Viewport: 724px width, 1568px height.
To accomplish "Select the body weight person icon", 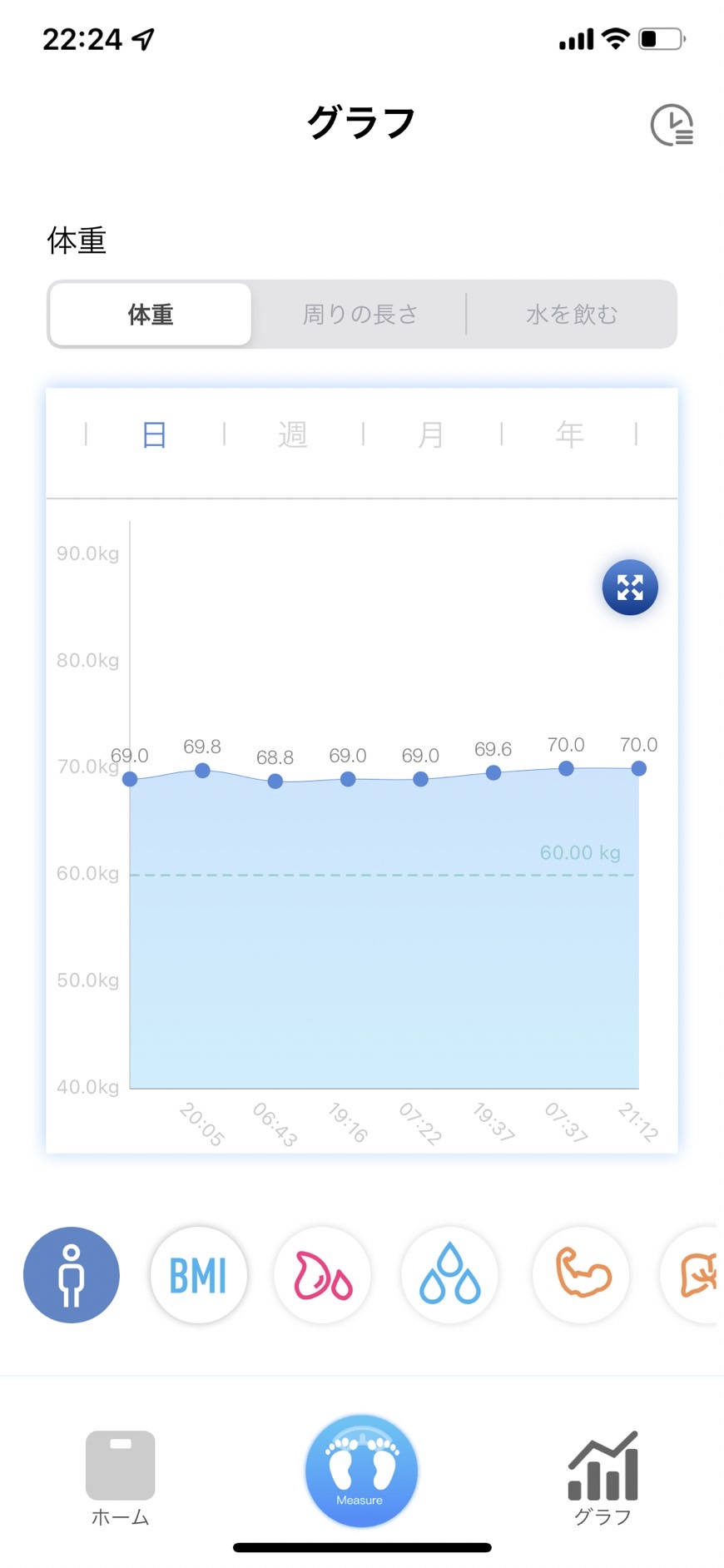I will 72,1275.
